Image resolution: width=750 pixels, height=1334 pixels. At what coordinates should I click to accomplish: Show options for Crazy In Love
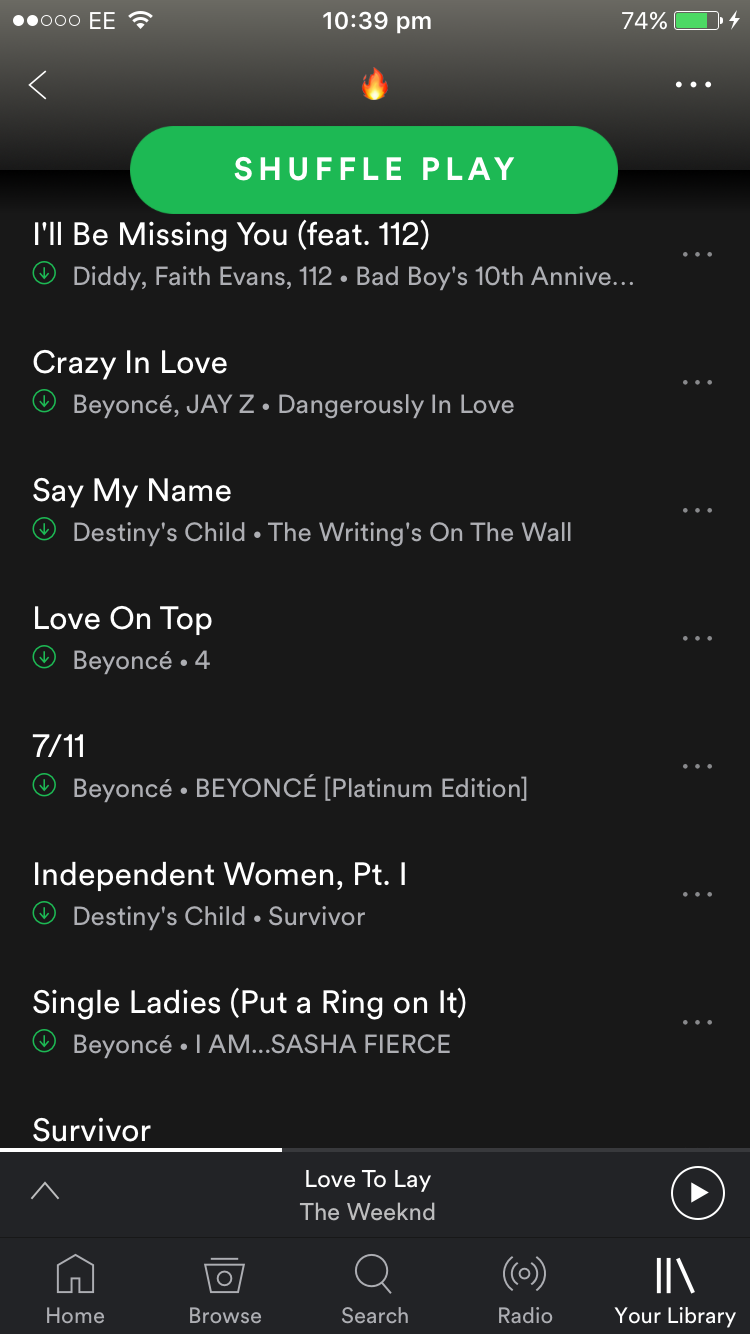[697, 383]
